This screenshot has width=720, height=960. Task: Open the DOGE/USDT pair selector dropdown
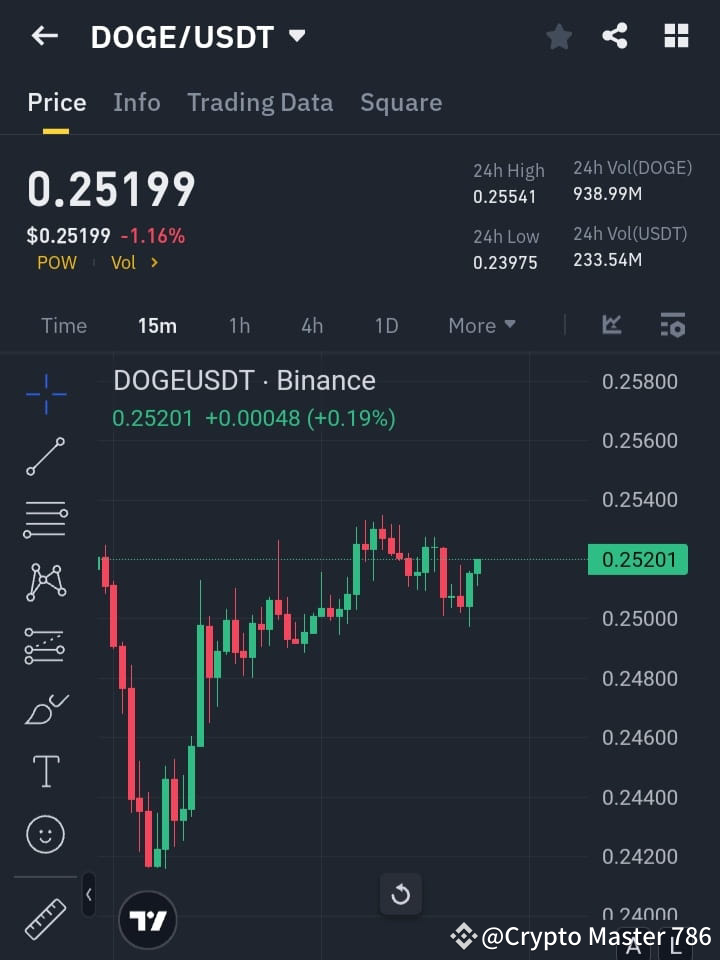(296, 36)
